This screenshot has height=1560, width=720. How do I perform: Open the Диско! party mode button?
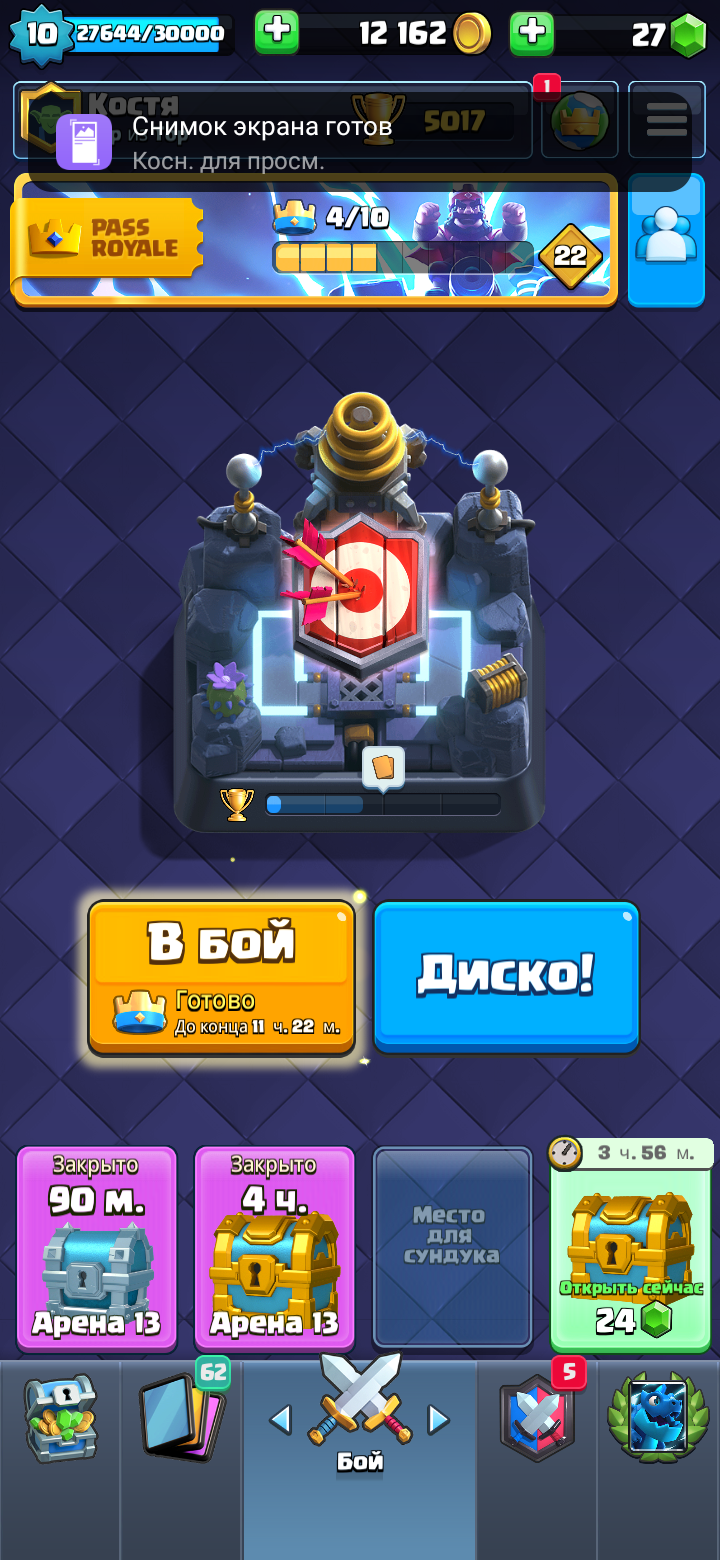(506, 976)
